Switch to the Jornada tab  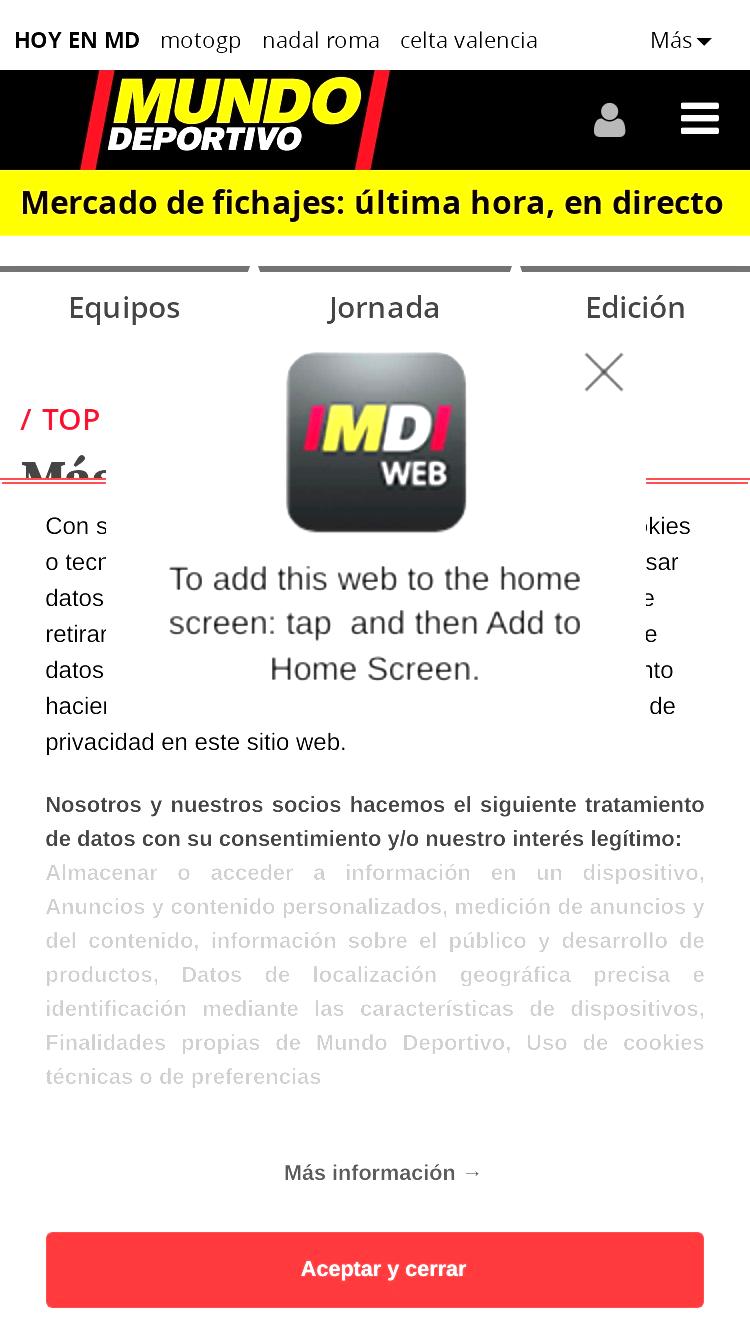click(384, 307)
